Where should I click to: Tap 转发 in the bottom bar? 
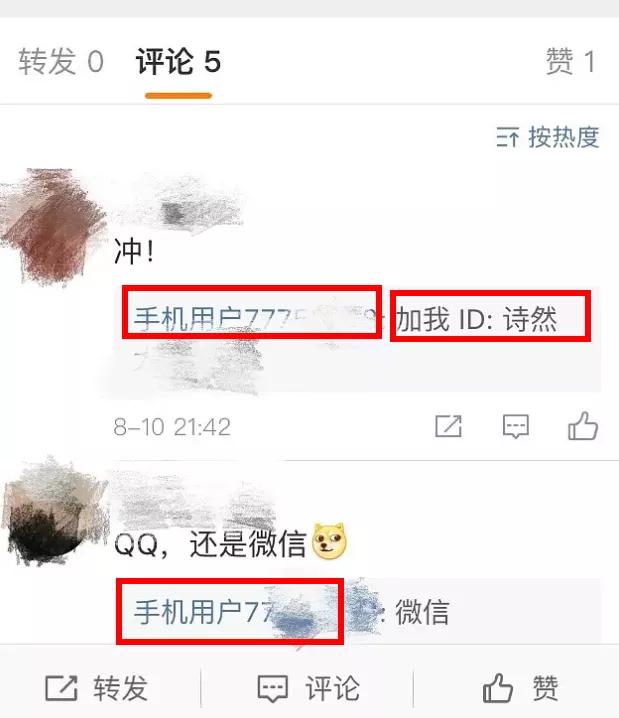tap(97, 688)
